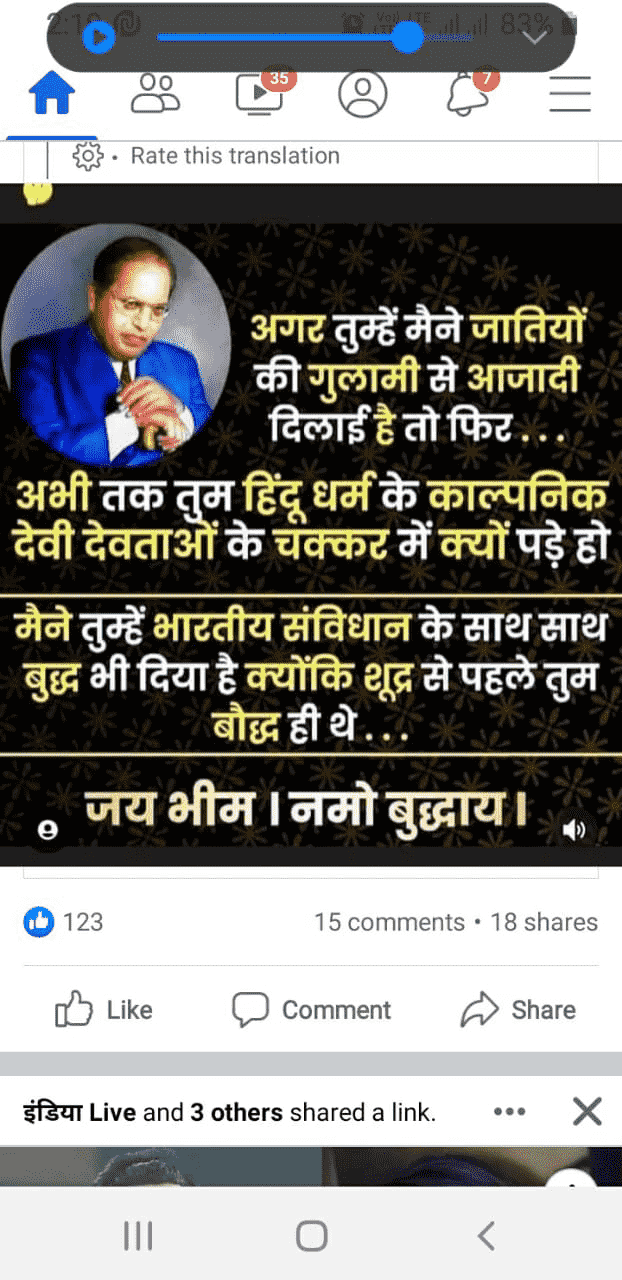
Task: Open options for the इंडिया Live post
Action: [510, 1111]
